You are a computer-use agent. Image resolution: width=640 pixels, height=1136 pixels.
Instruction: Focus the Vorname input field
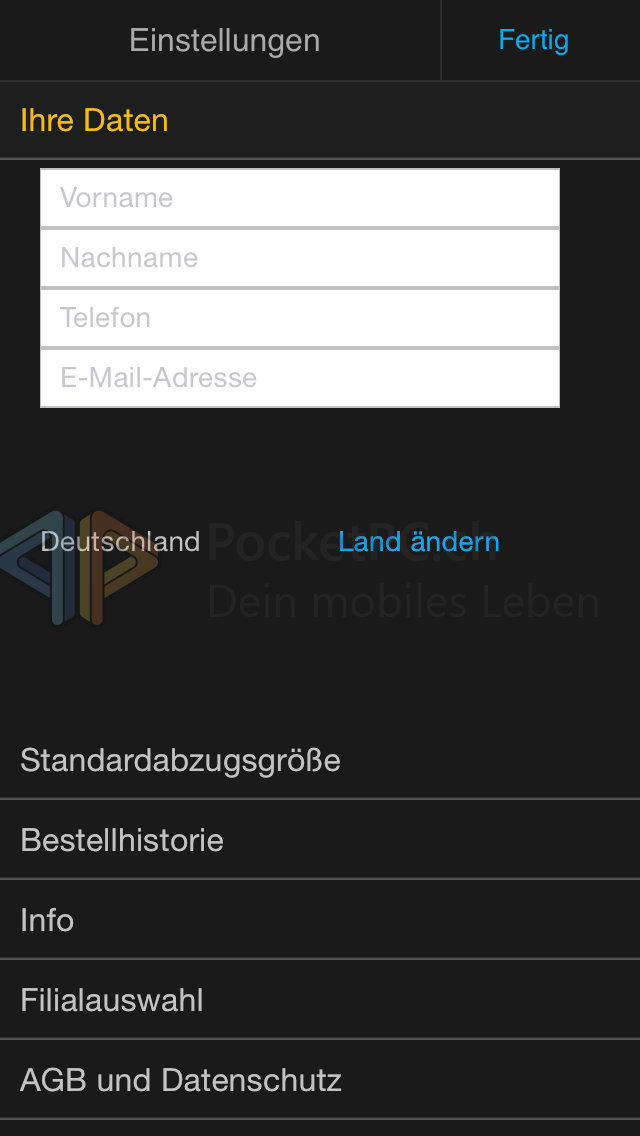pos(299,198)
